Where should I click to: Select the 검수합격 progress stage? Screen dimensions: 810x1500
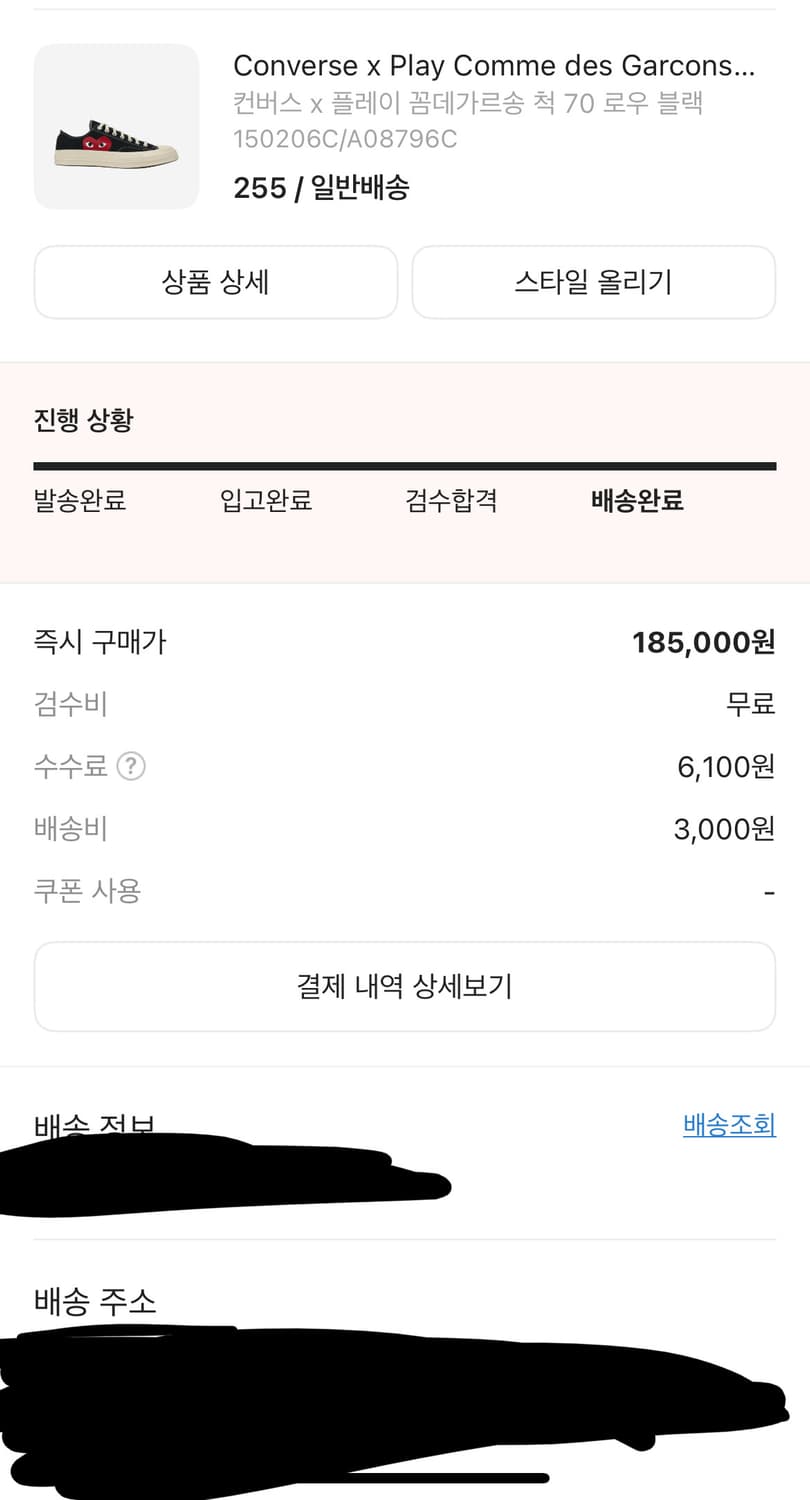tap(450, 501)
